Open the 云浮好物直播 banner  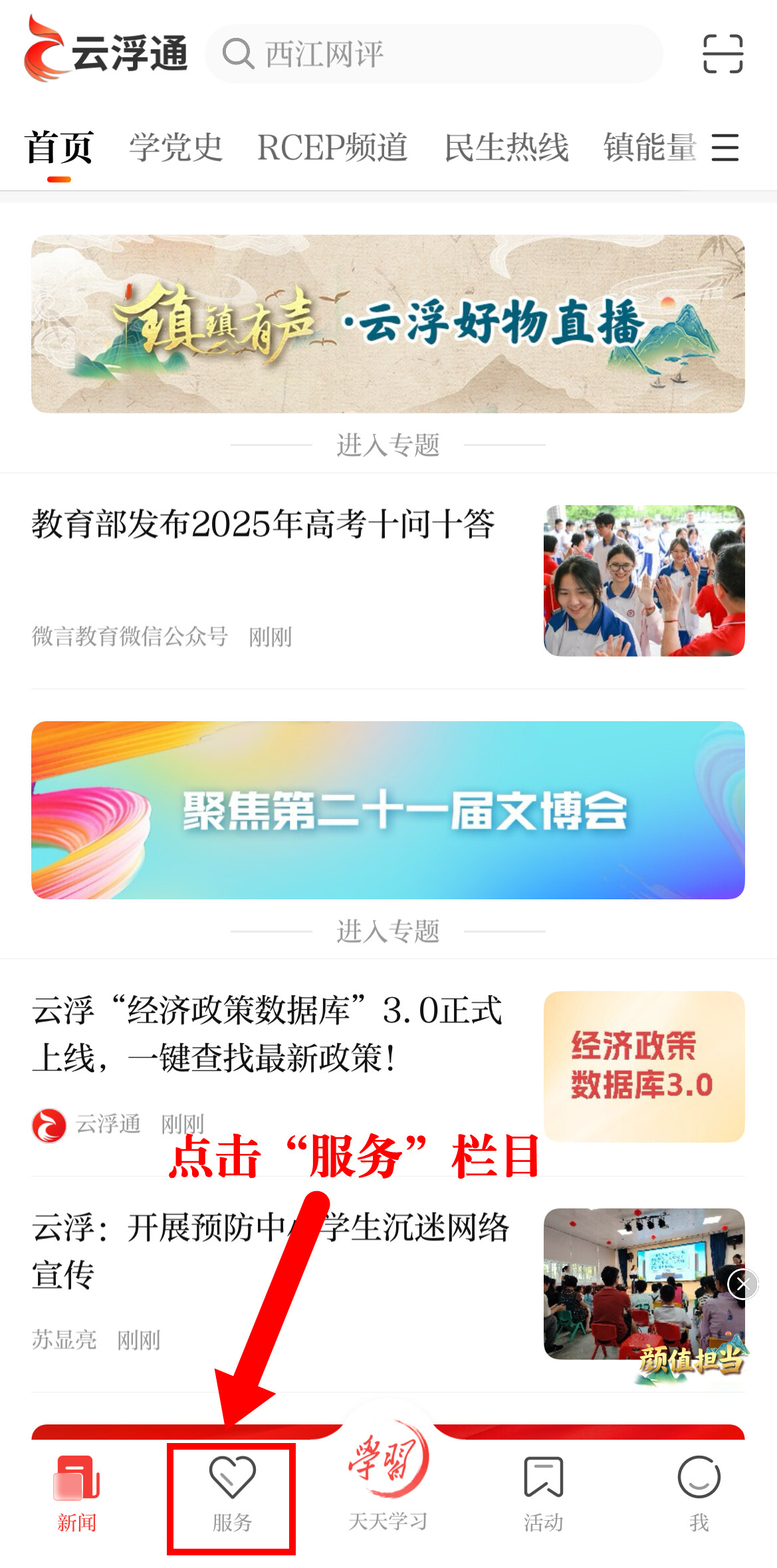pyautogui.click(x=388, y=324)
